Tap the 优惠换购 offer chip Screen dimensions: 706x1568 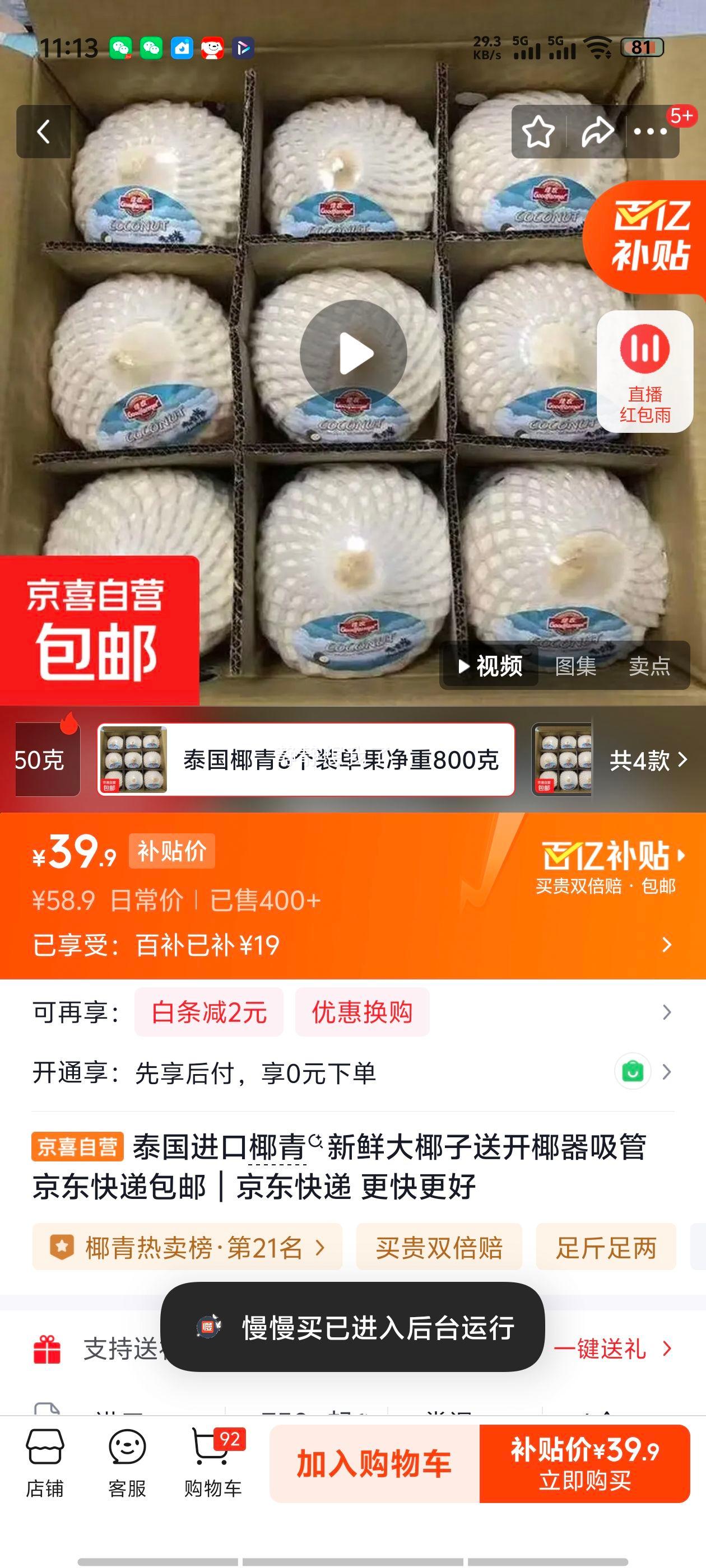pos(363,1012)
